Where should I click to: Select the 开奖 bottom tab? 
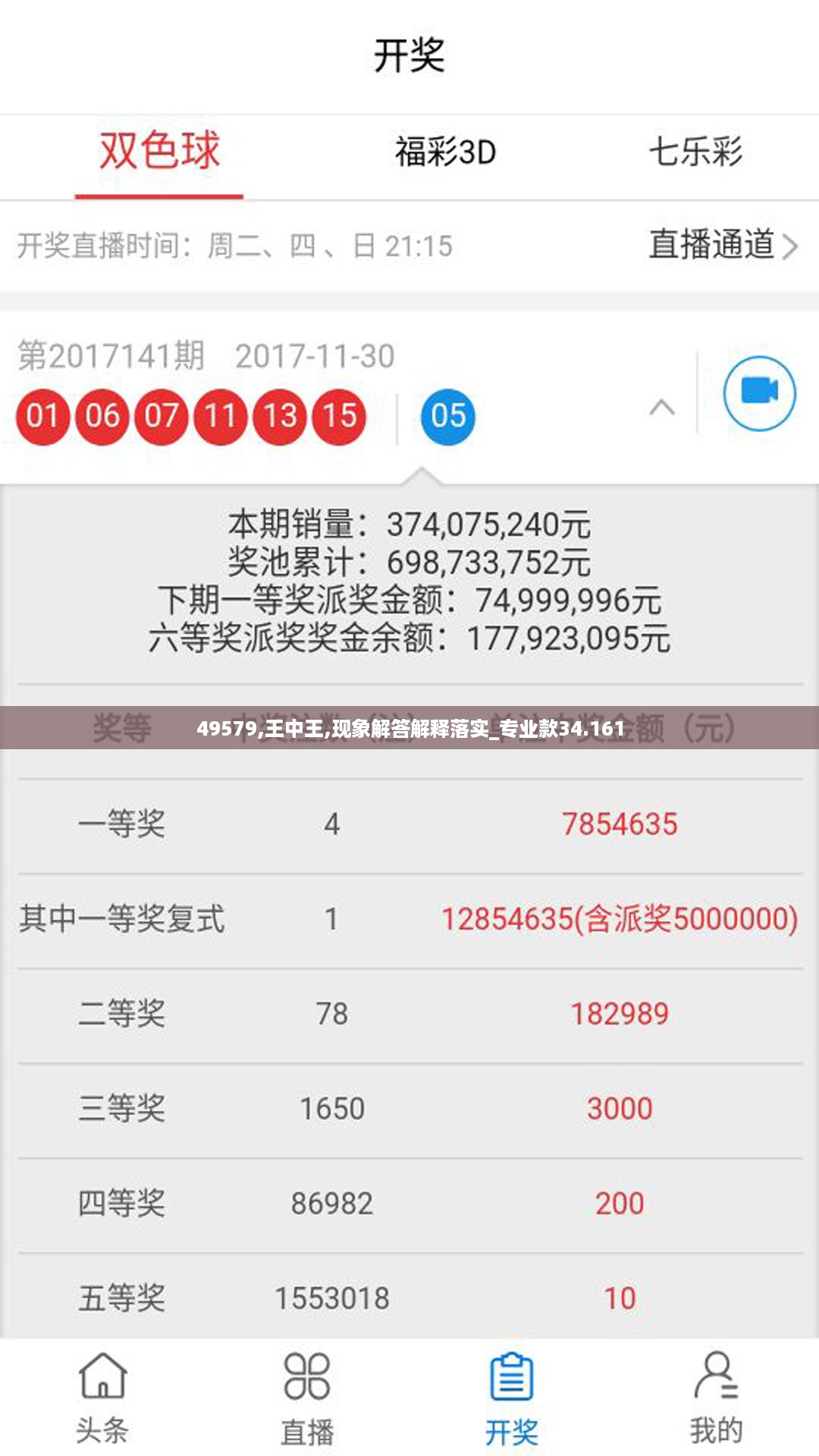point(512,1397)
